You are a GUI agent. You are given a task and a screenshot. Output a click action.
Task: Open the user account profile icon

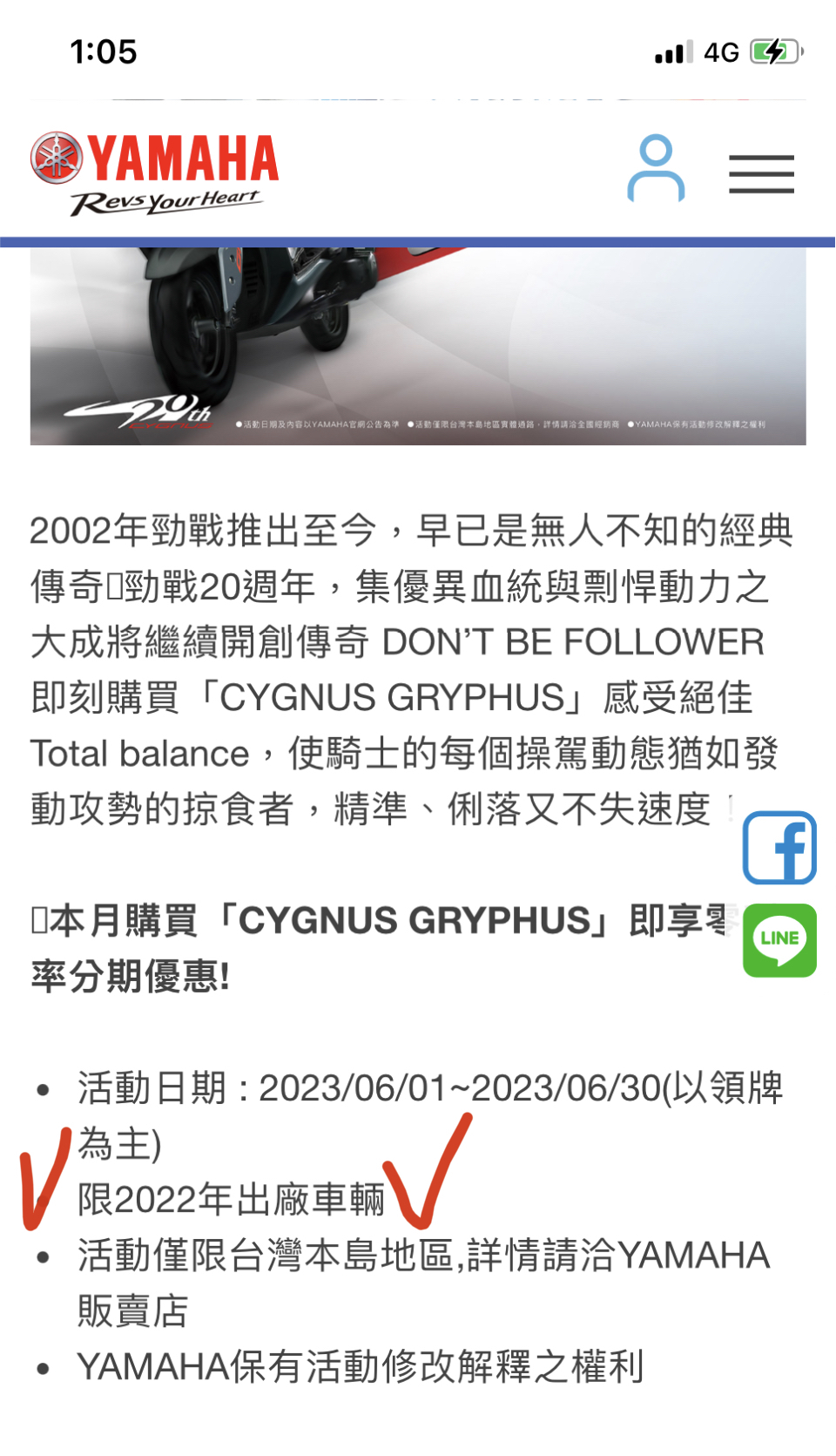pyautogui.click(x=656, y=169)
